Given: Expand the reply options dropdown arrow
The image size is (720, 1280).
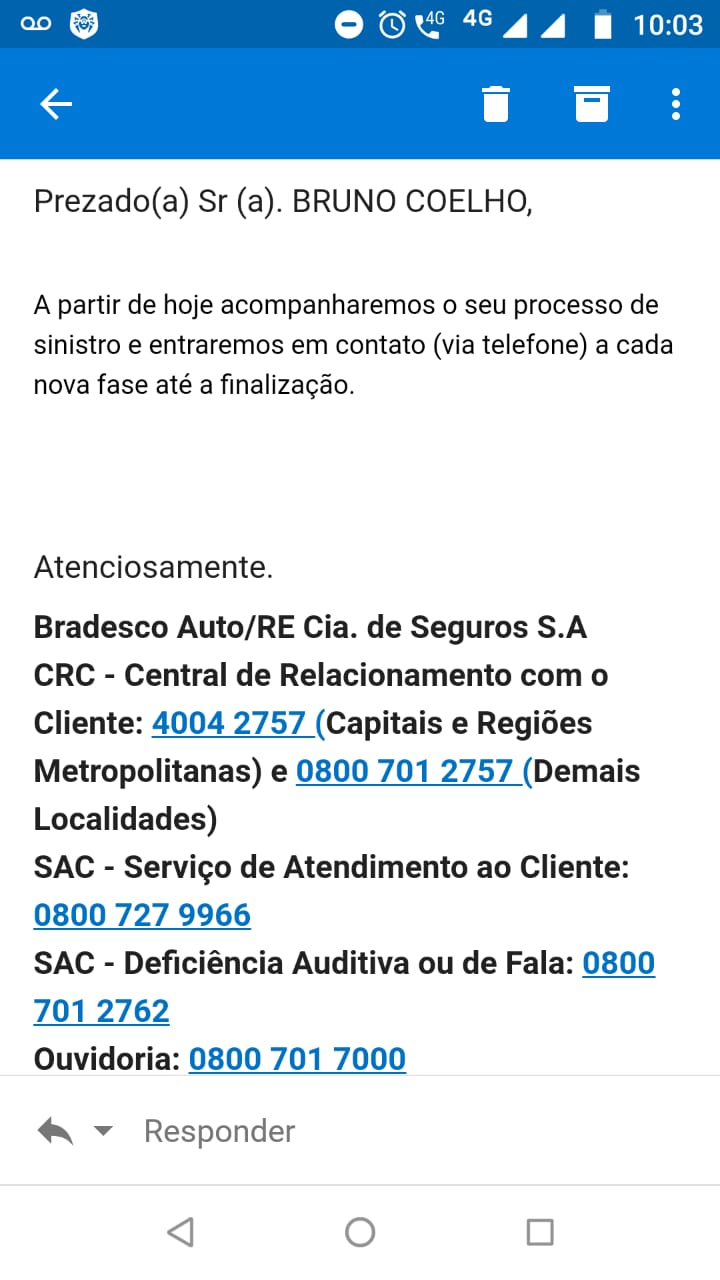Looking at the screenshot, I should point(103,1132).
